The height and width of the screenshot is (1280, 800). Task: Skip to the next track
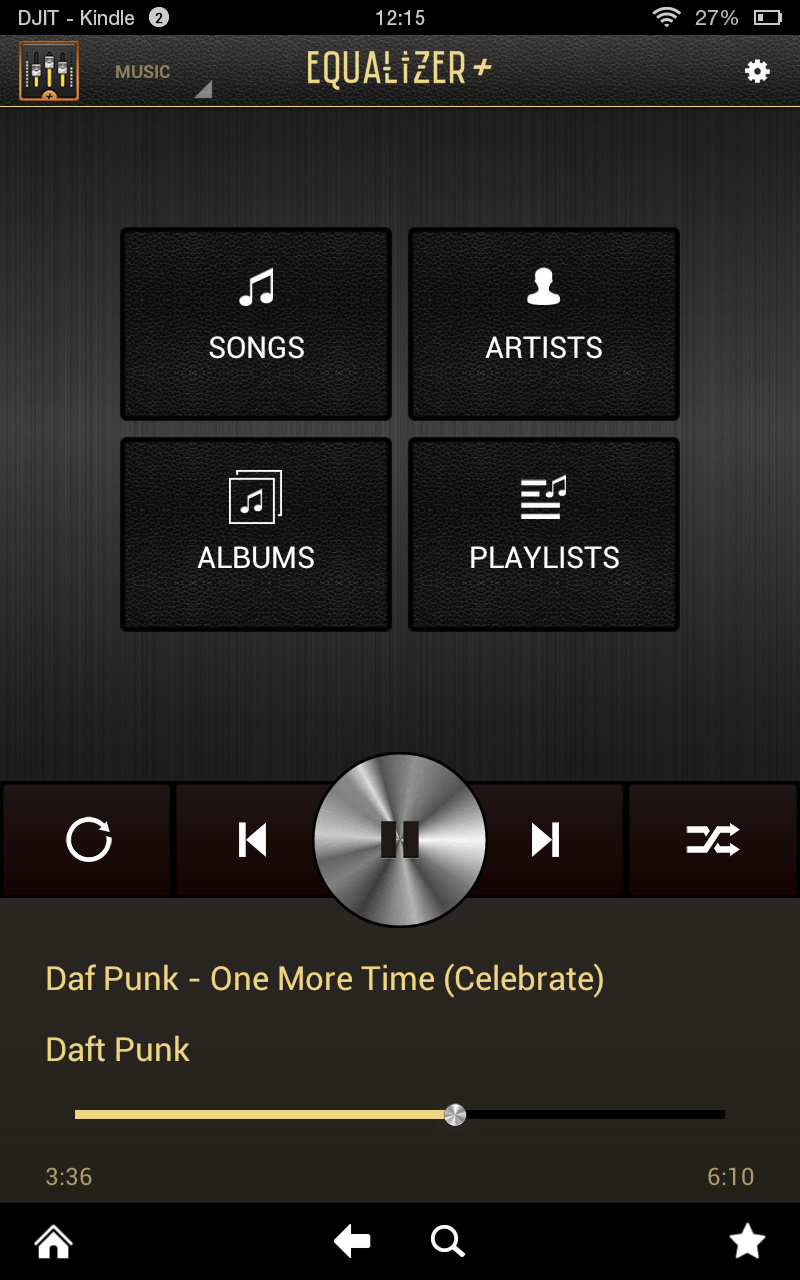546,839
